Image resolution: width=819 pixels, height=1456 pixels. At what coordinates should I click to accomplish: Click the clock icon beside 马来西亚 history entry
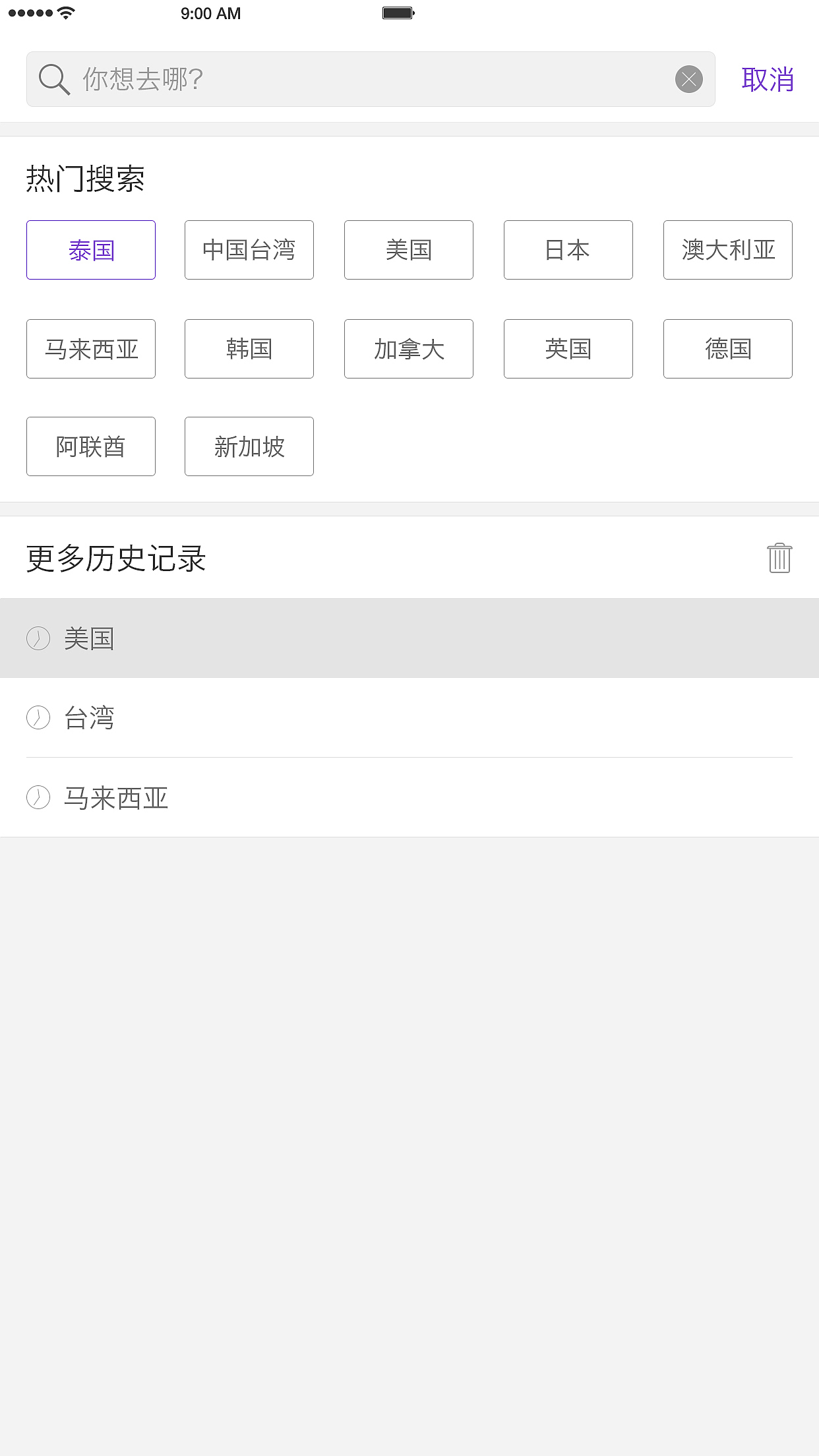point(38,797)
